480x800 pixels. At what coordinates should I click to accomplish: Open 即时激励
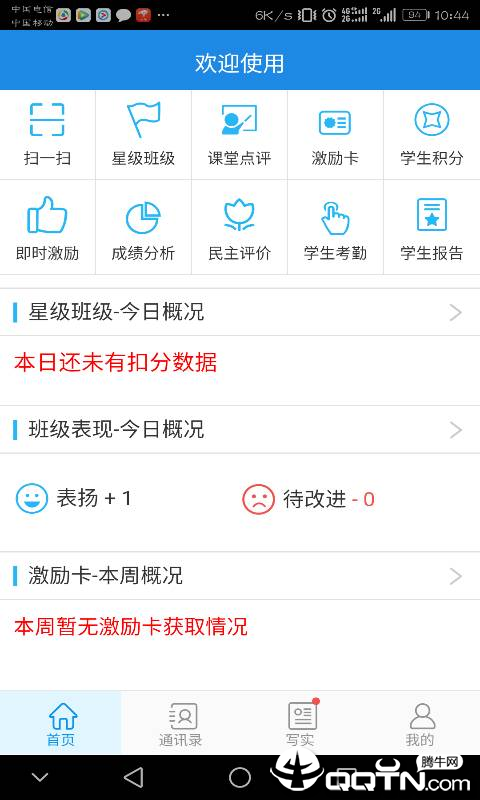(47, 228)
